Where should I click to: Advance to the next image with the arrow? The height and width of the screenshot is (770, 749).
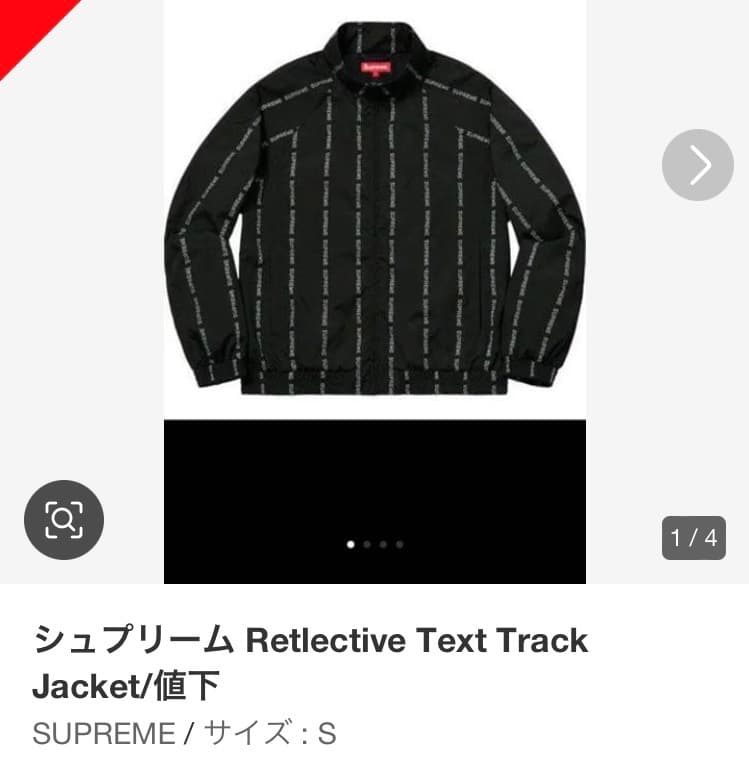tap(697, 163)
